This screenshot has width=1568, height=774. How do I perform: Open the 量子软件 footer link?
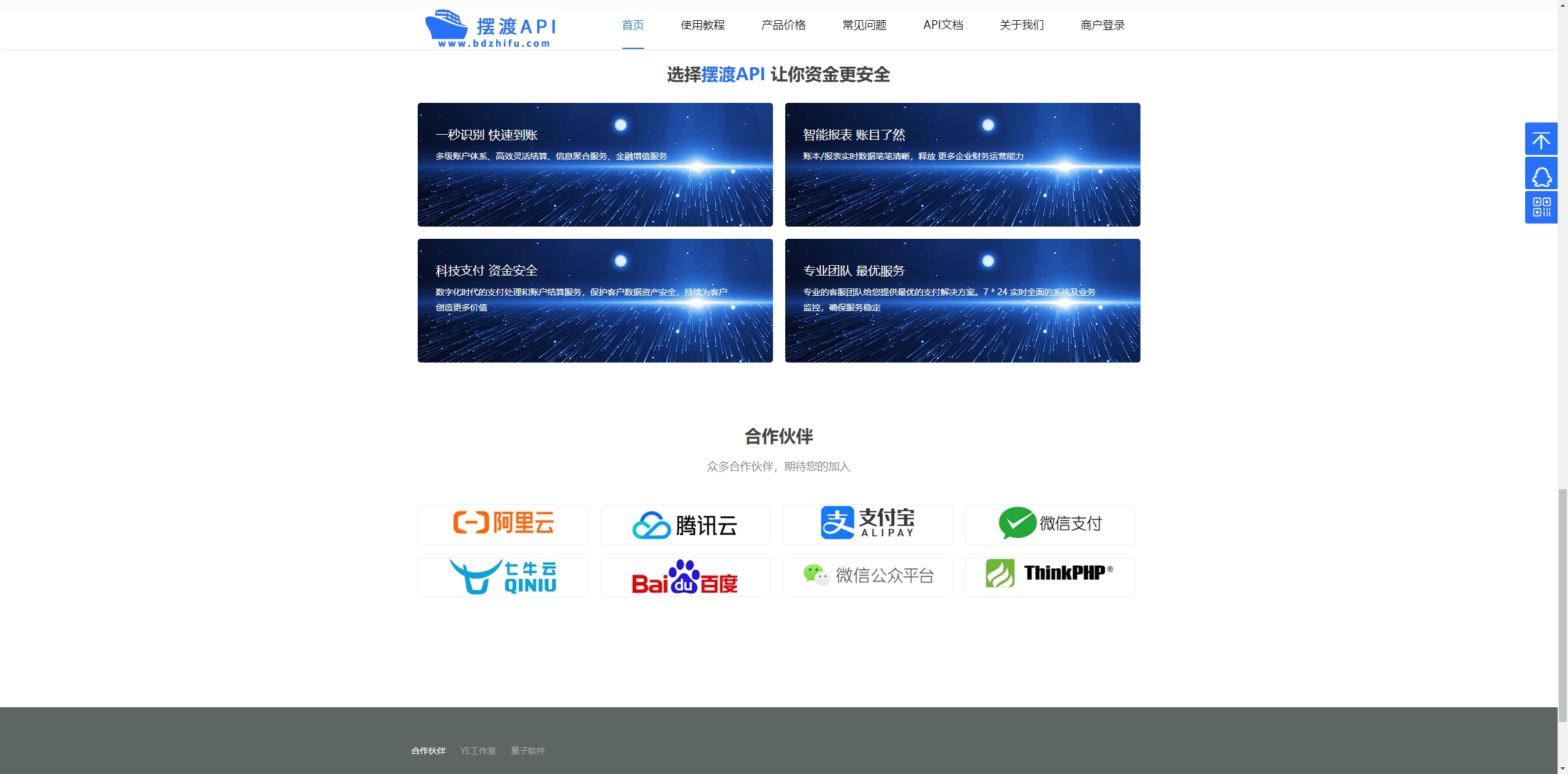[527, 751]
